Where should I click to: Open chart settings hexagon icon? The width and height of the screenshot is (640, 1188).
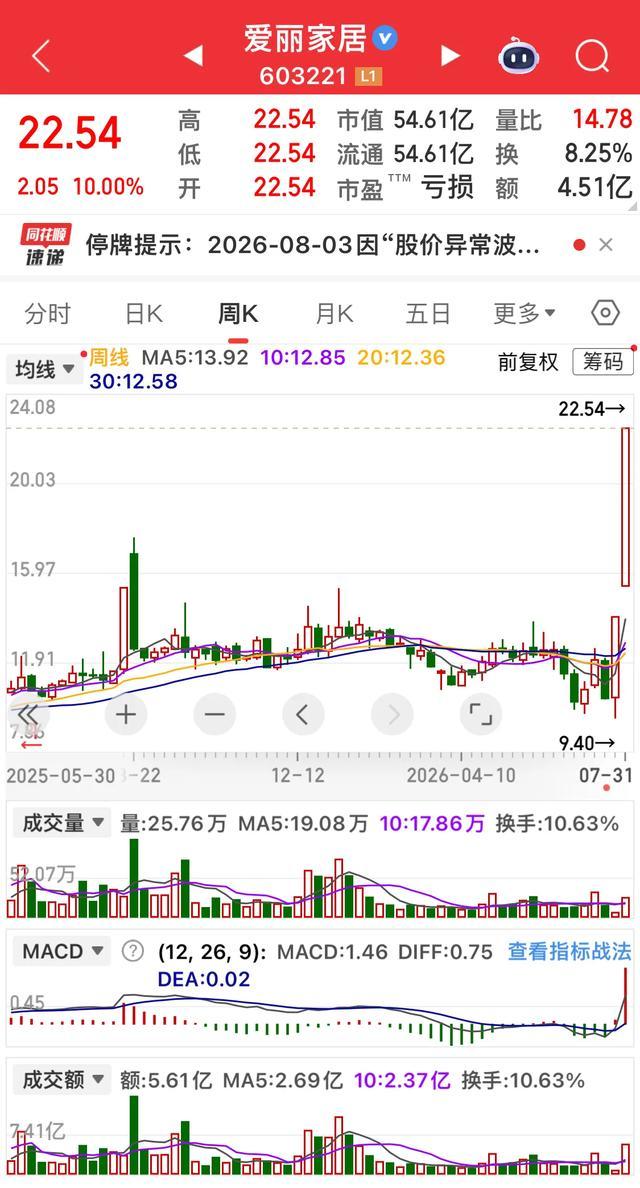pyautogui.click(x=605, y=313)
